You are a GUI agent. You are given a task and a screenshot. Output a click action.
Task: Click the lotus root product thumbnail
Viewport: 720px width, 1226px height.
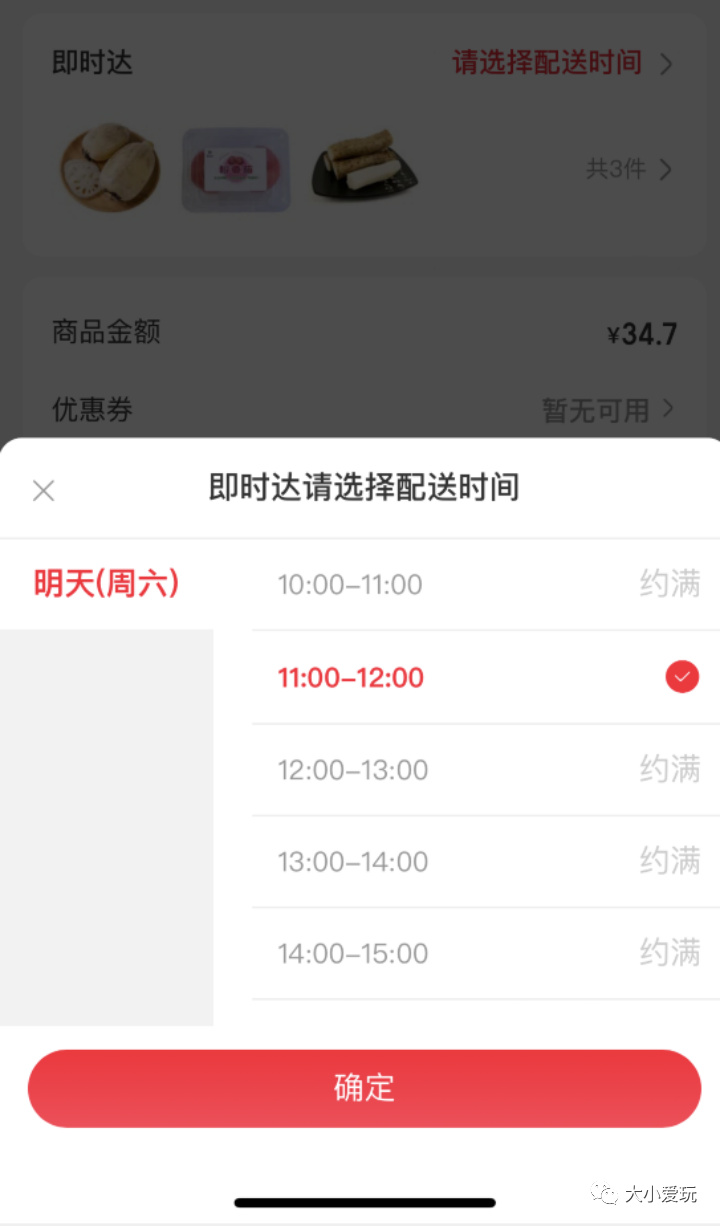[x=110, y=168]
